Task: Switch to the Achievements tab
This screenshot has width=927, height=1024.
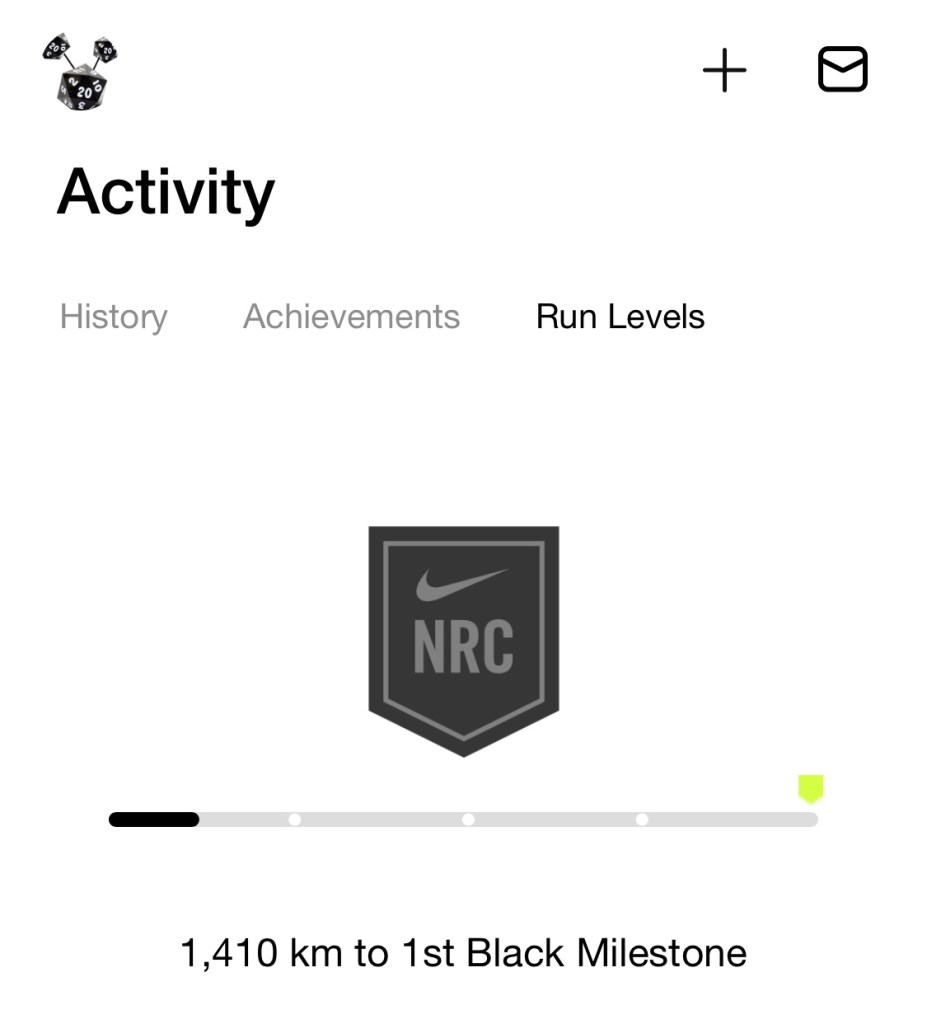Action: (351, 317)
